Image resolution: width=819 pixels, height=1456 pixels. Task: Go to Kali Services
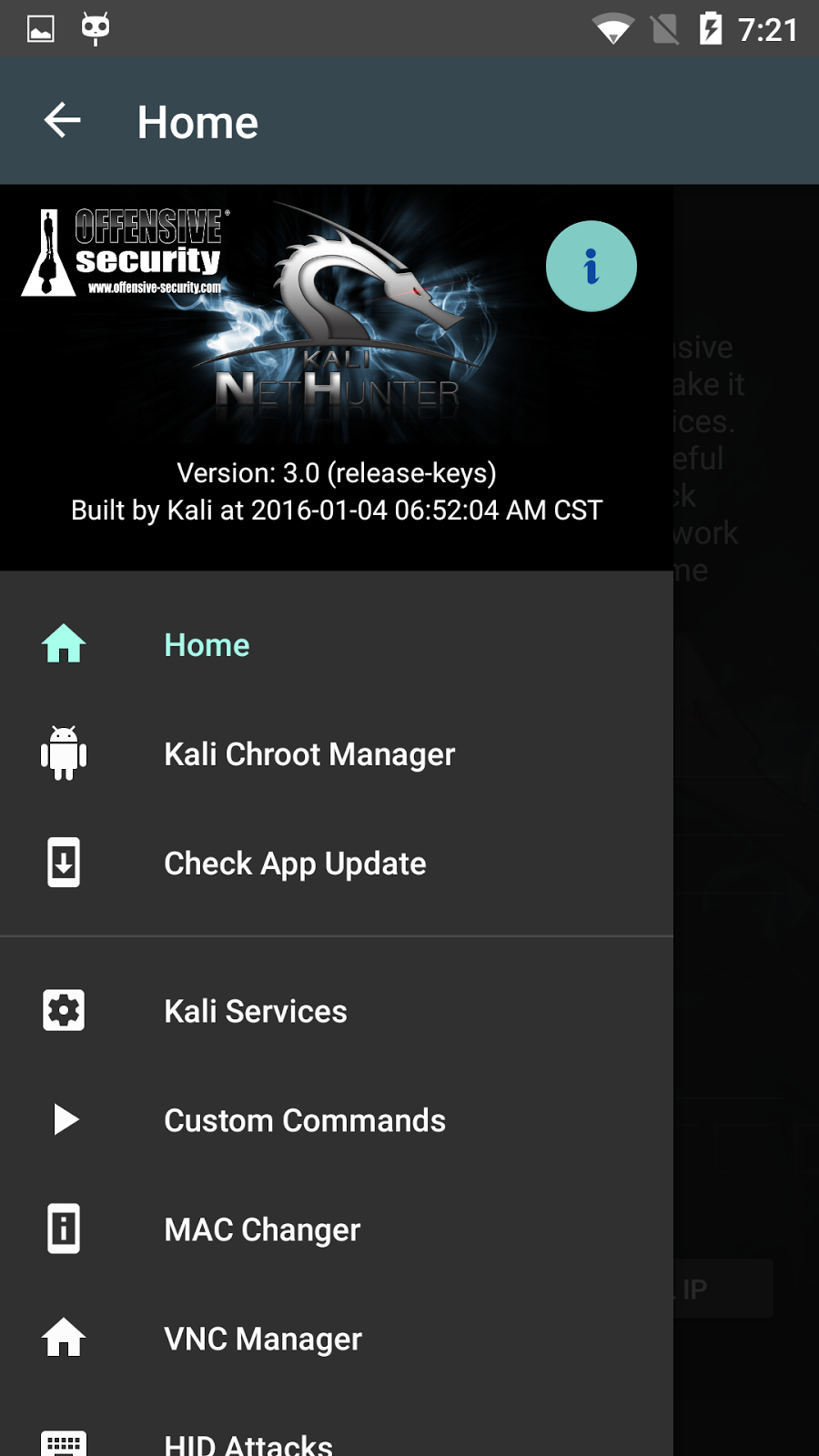[x=255, y=1011]
